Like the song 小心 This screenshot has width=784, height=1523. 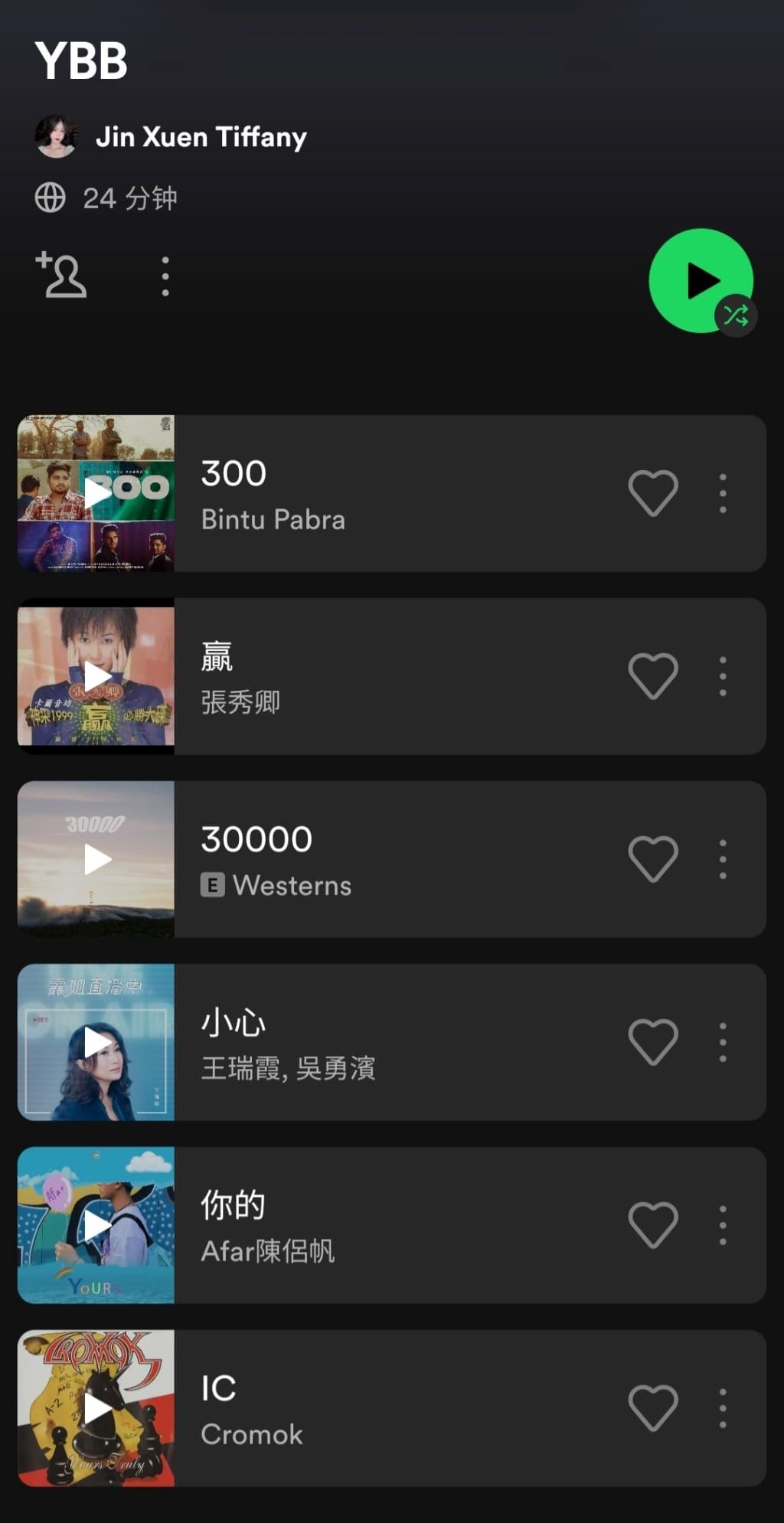[x=652, y=1042]
